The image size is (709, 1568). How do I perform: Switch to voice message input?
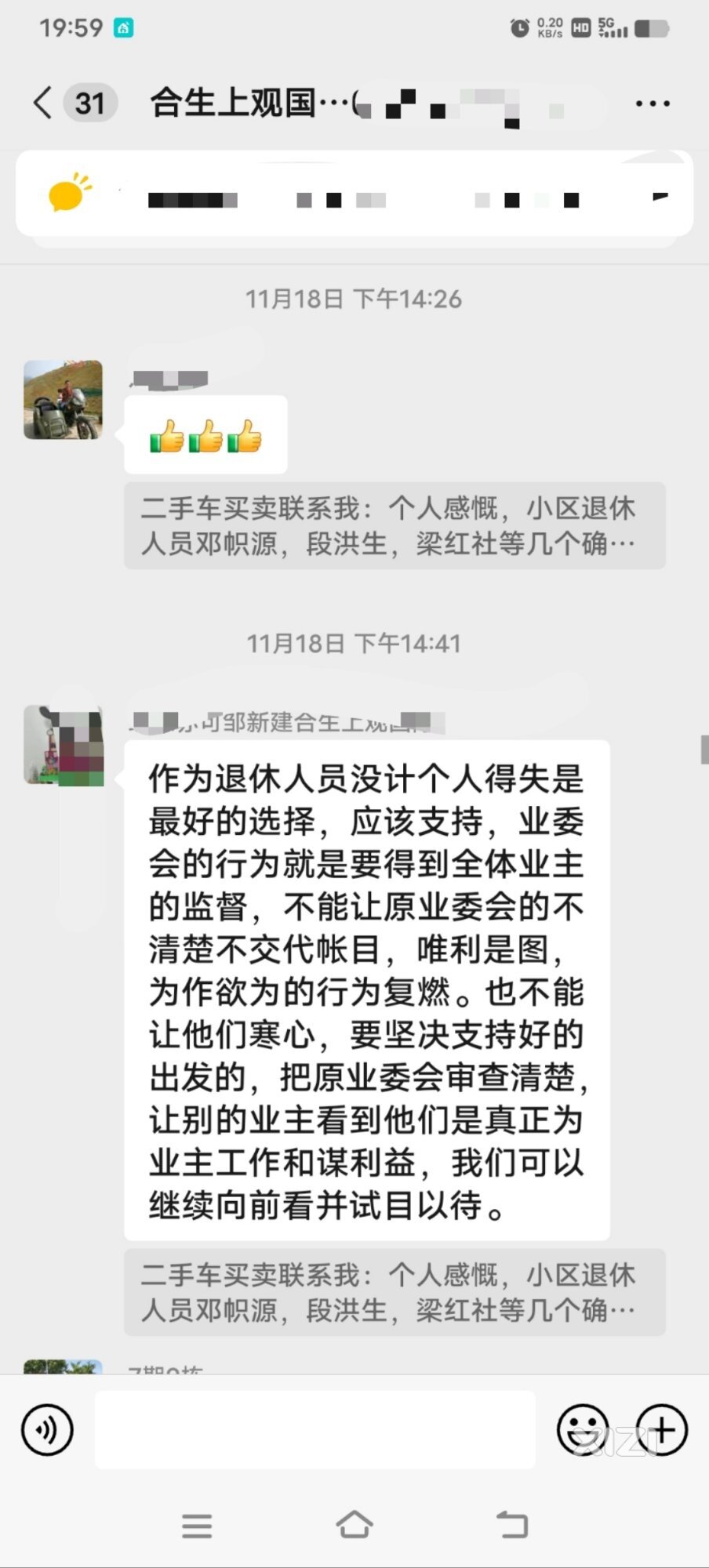(x=47, y=1429)
